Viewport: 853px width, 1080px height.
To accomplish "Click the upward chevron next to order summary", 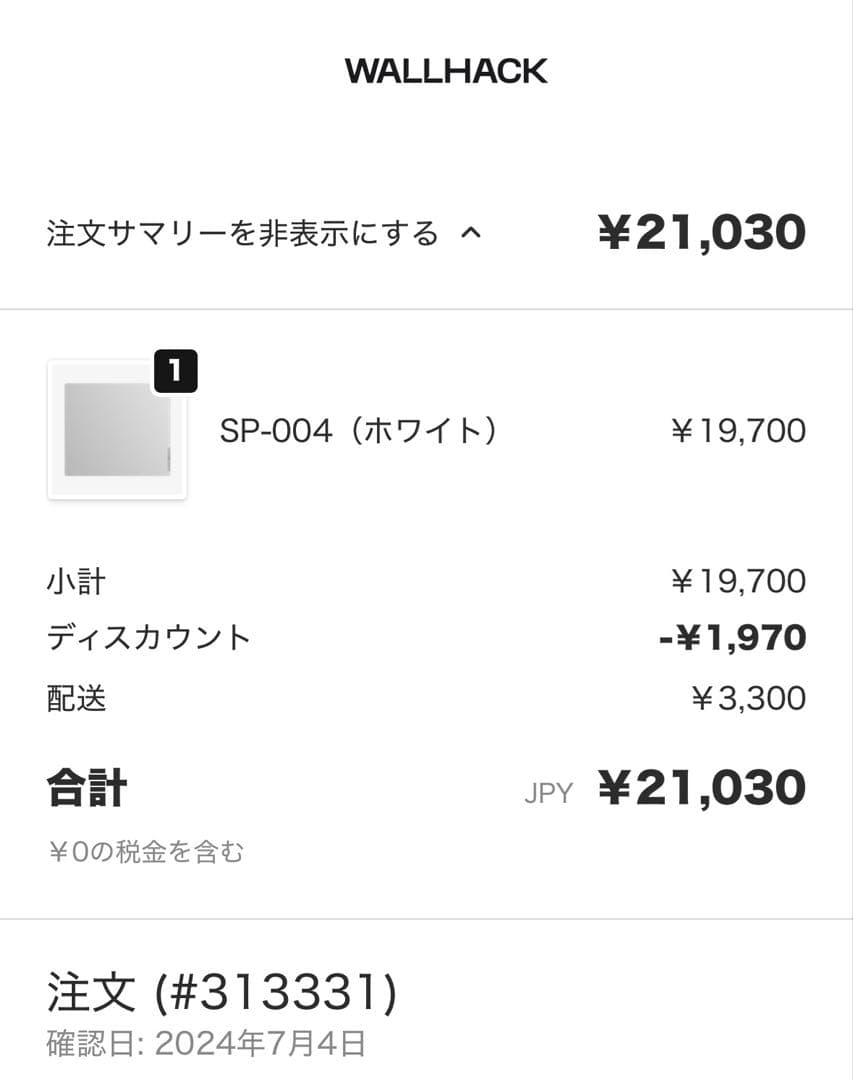I will coord(471,233).
